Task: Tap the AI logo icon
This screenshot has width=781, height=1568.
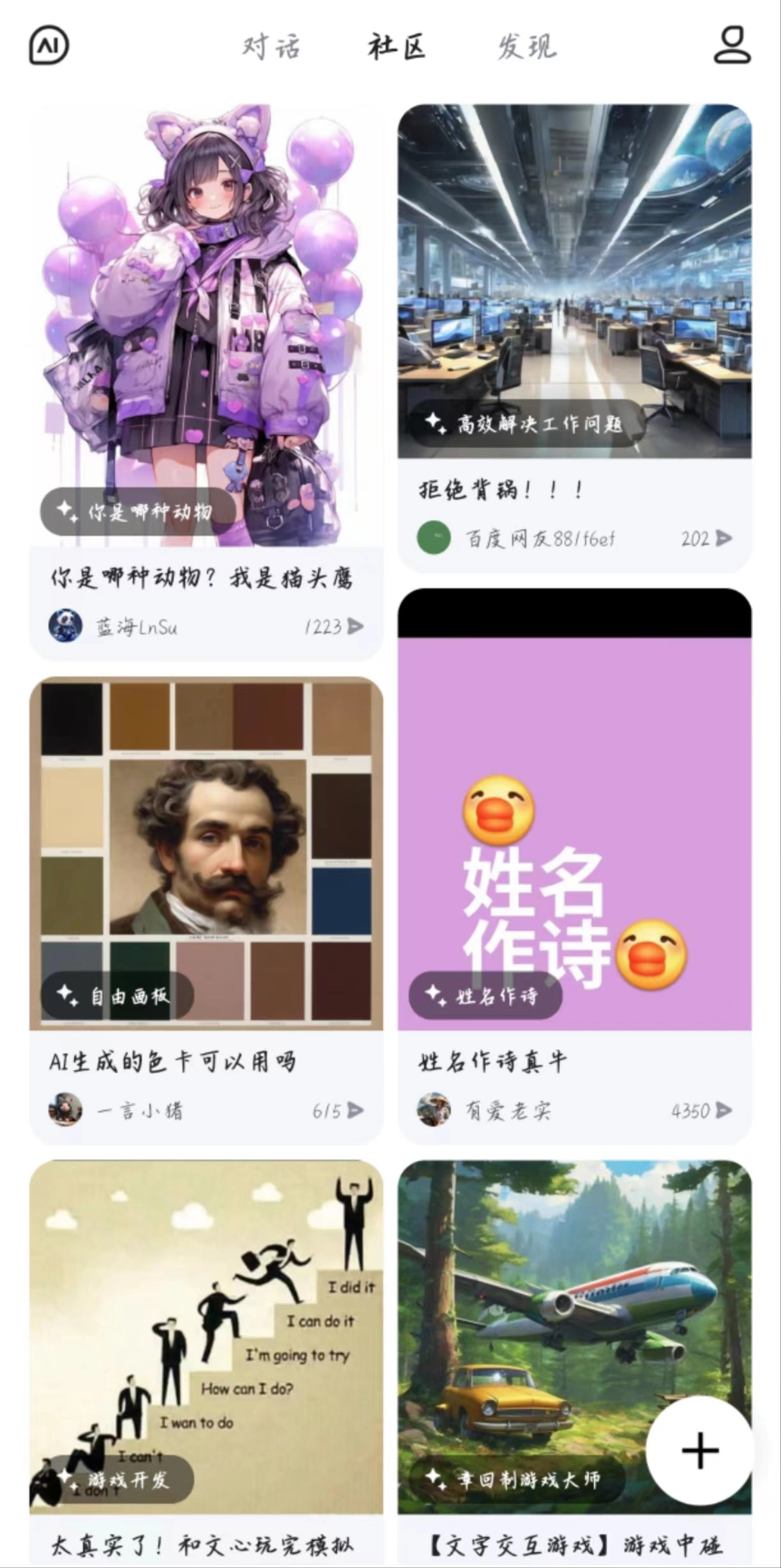Action: [49, 45]
